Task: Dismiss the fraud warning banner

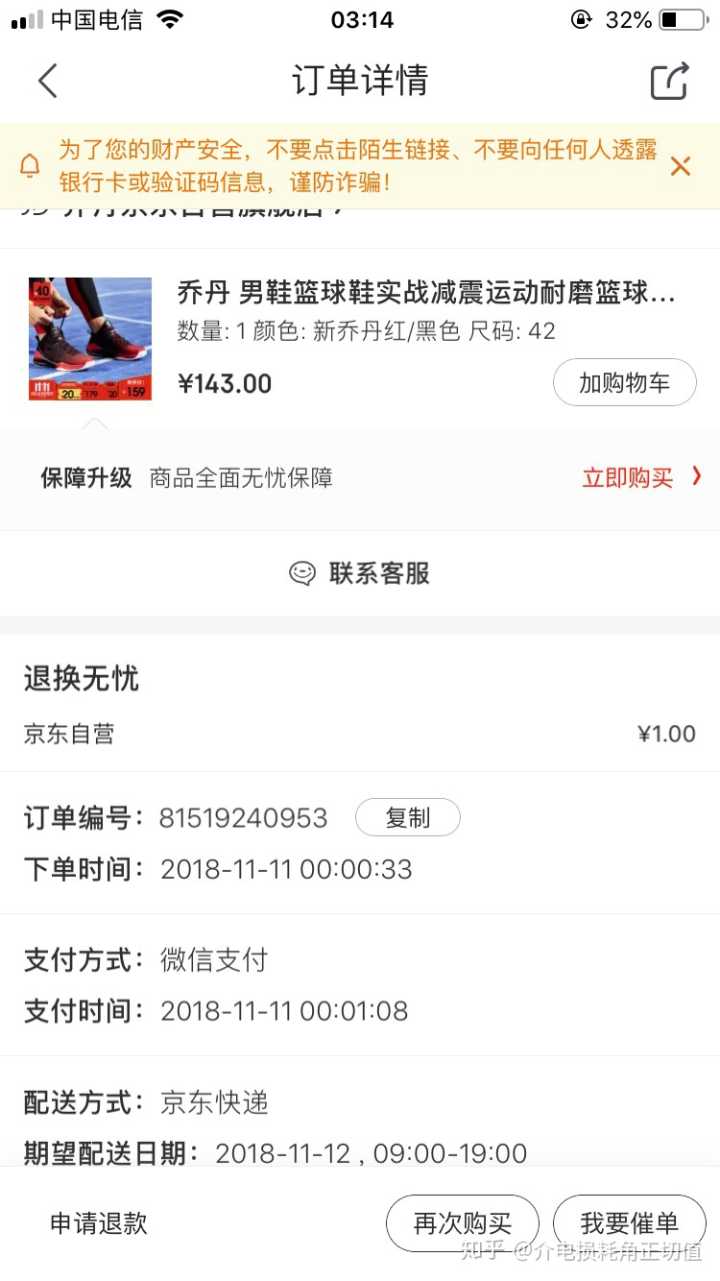Action: click(x=680, y=166)
